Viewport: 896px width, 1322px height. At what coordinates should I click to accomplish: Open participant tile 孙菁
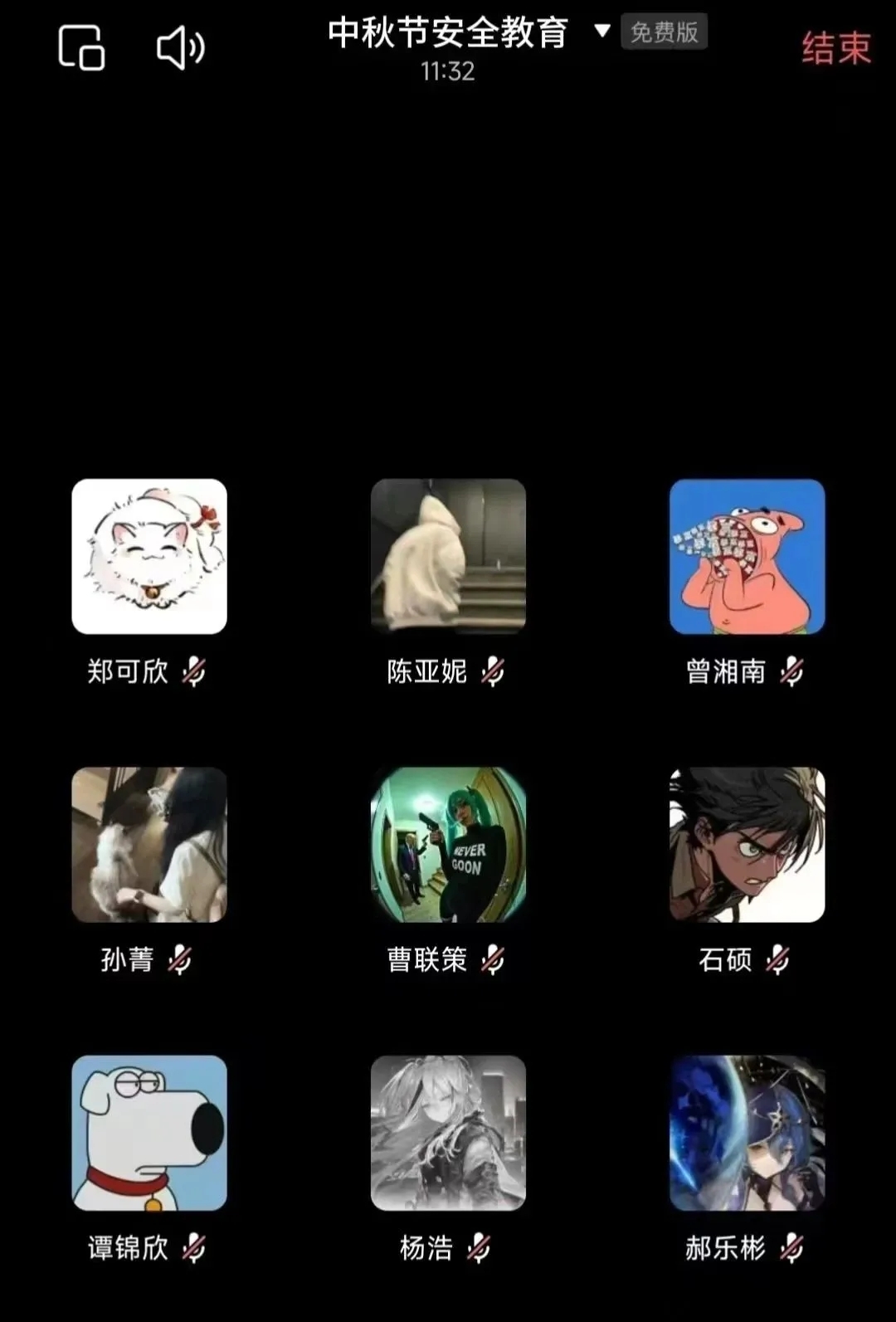click(x=149, y=844)
